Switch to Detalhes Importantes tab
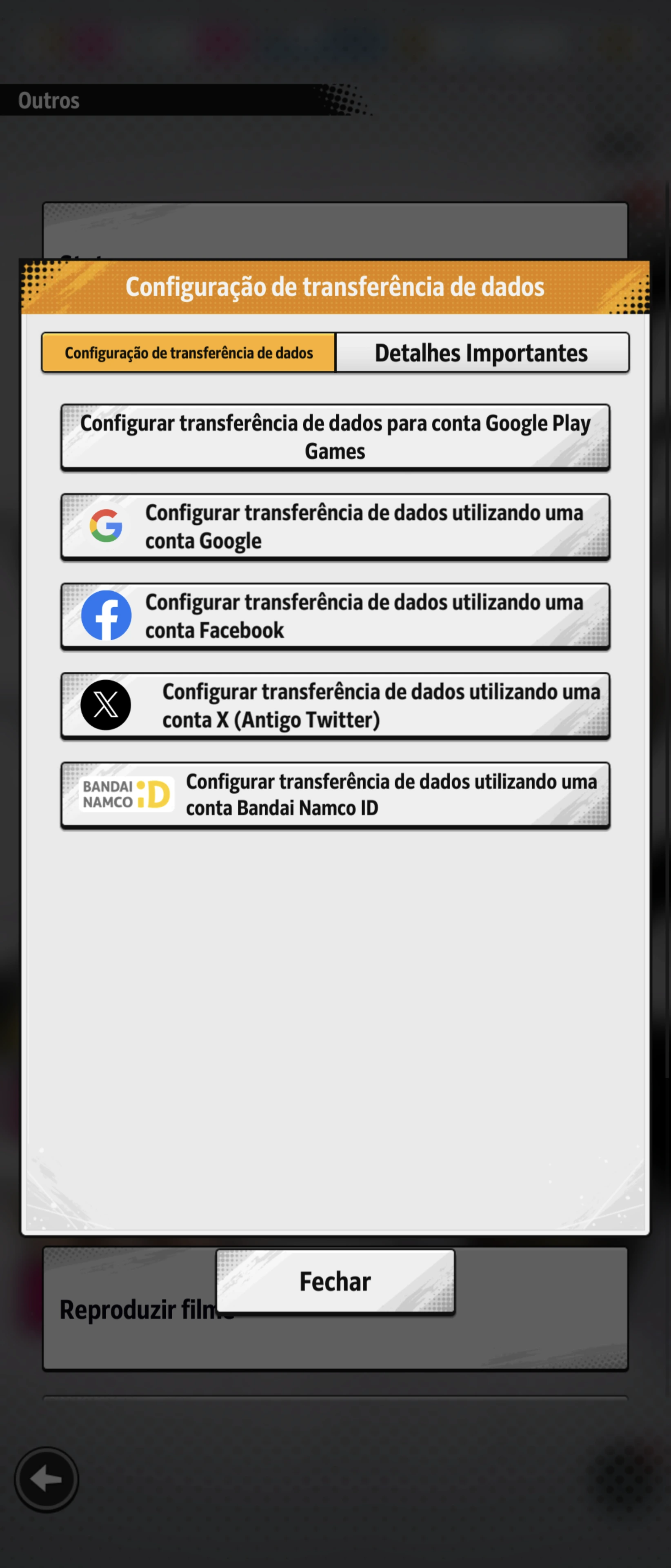 pos(482,352)
